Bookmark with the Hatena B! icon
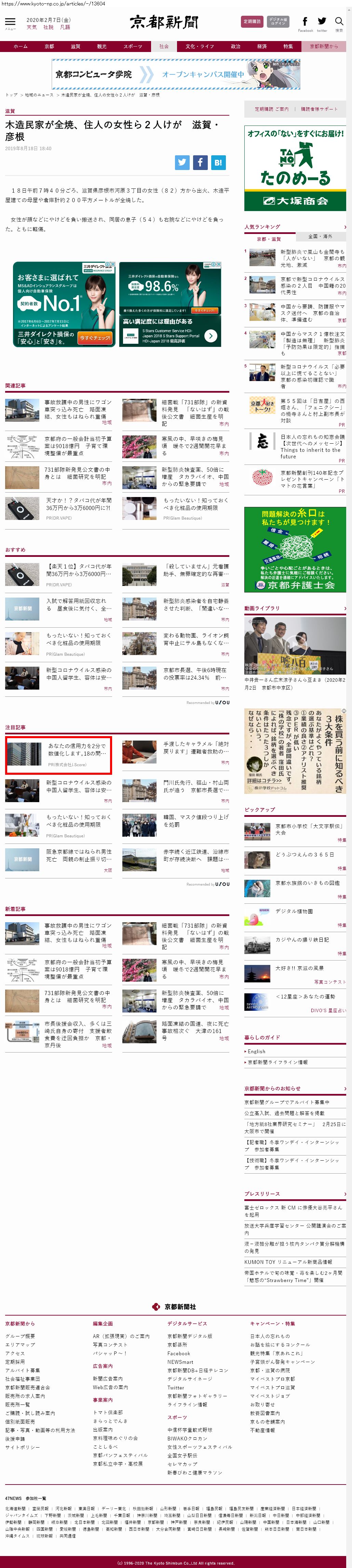The image size is (352, 1568). [218, 162]
